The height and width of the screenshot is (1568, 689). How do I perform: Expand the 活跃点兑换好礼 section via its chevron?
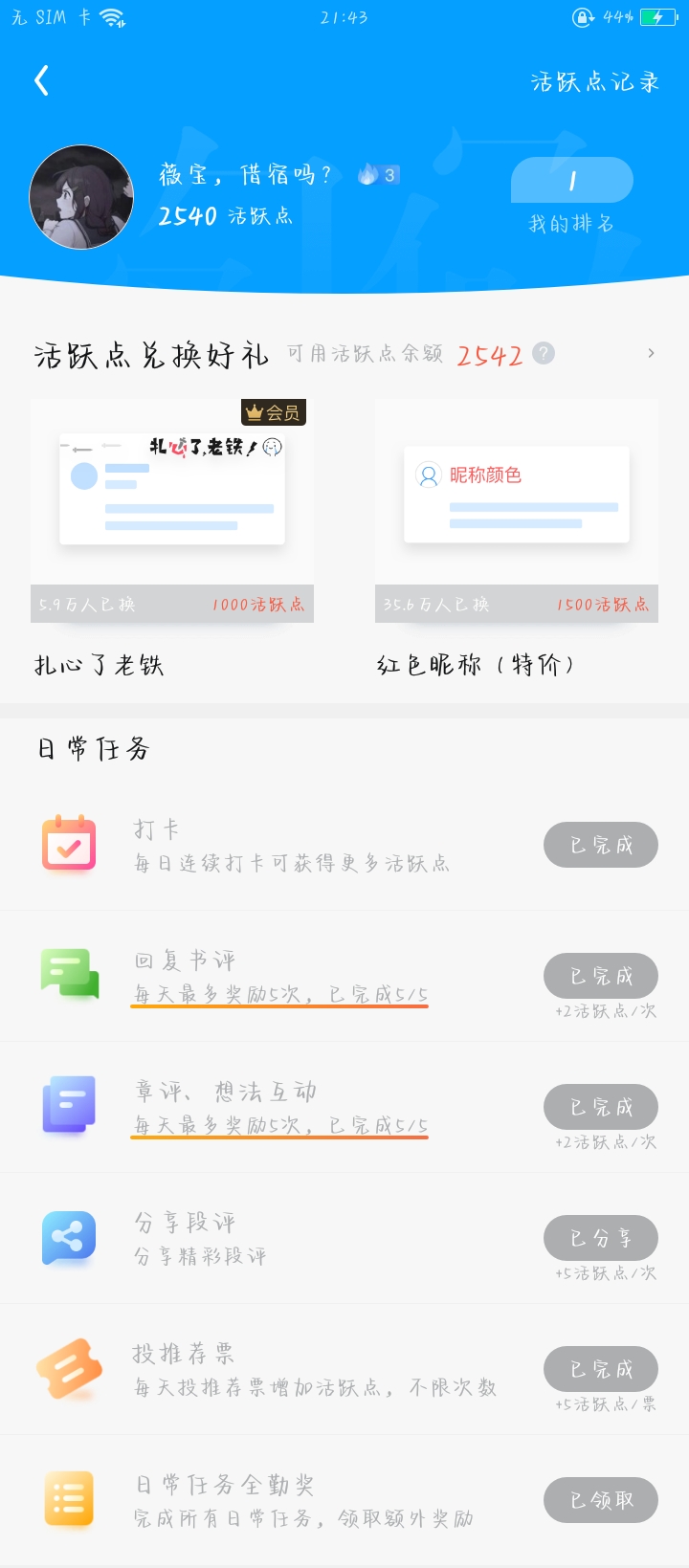tap(652, 354)
